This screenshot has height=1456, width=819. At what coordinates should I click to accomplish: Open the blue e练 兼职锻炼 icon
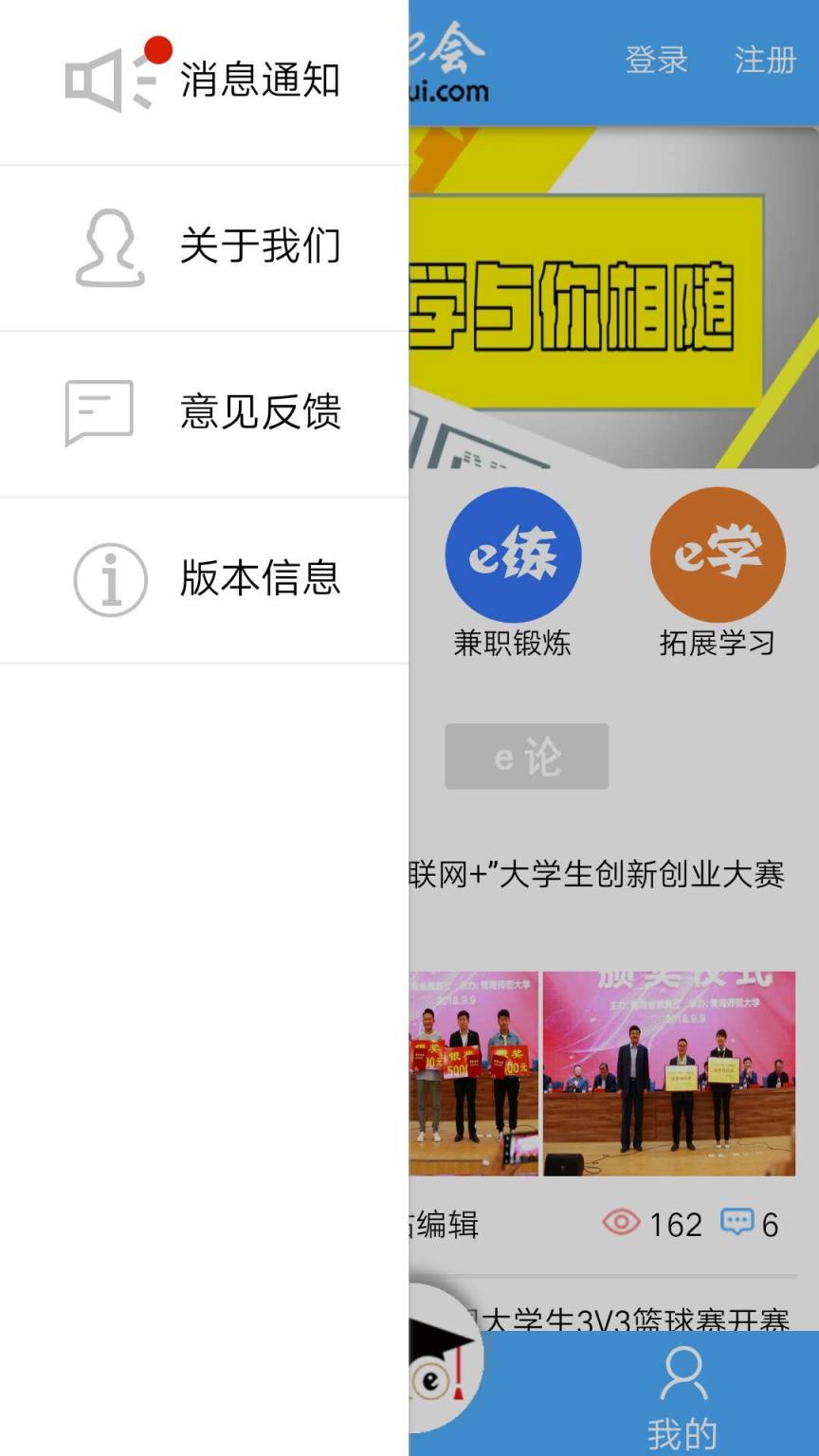(513, 553)
